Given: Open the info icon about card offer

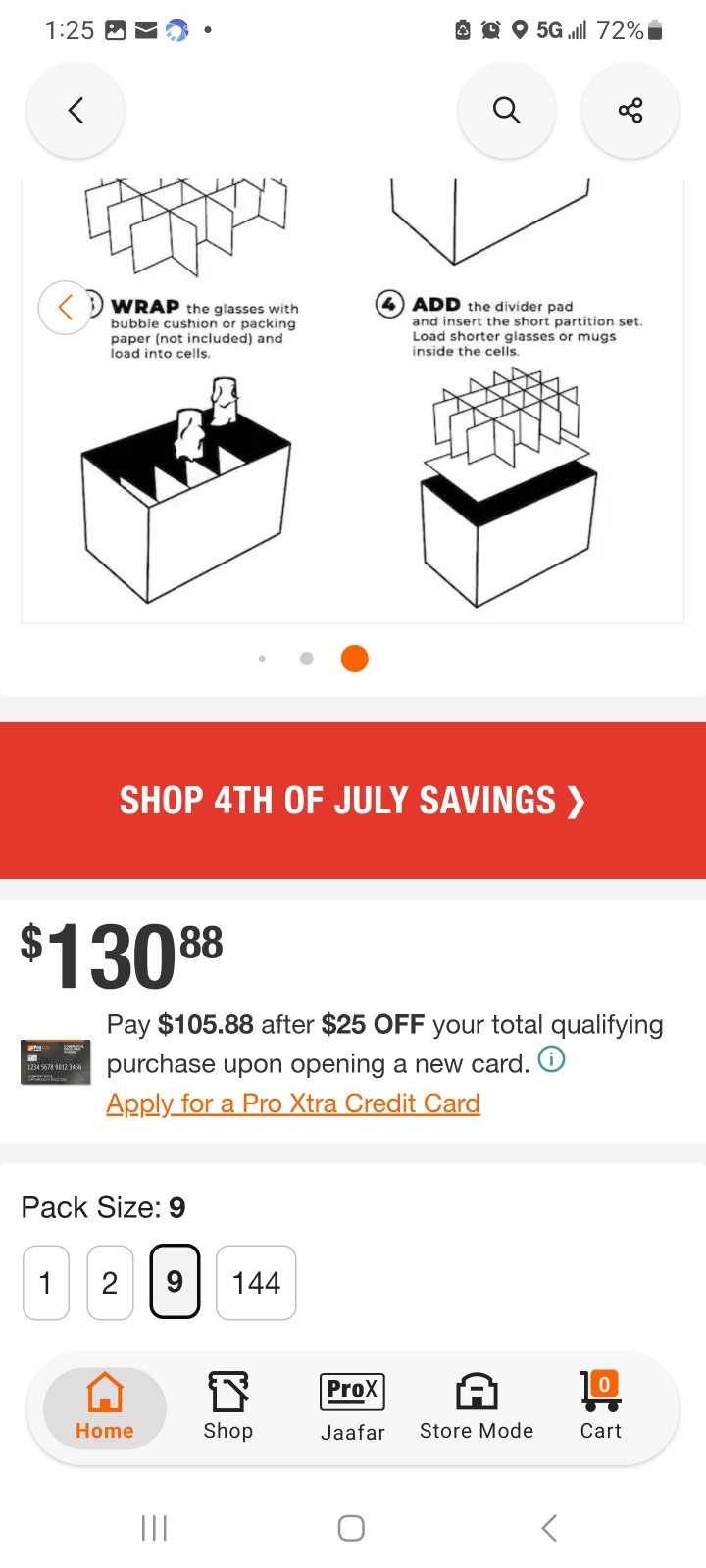Looking at the screenshot, I should click(552, 1059).
